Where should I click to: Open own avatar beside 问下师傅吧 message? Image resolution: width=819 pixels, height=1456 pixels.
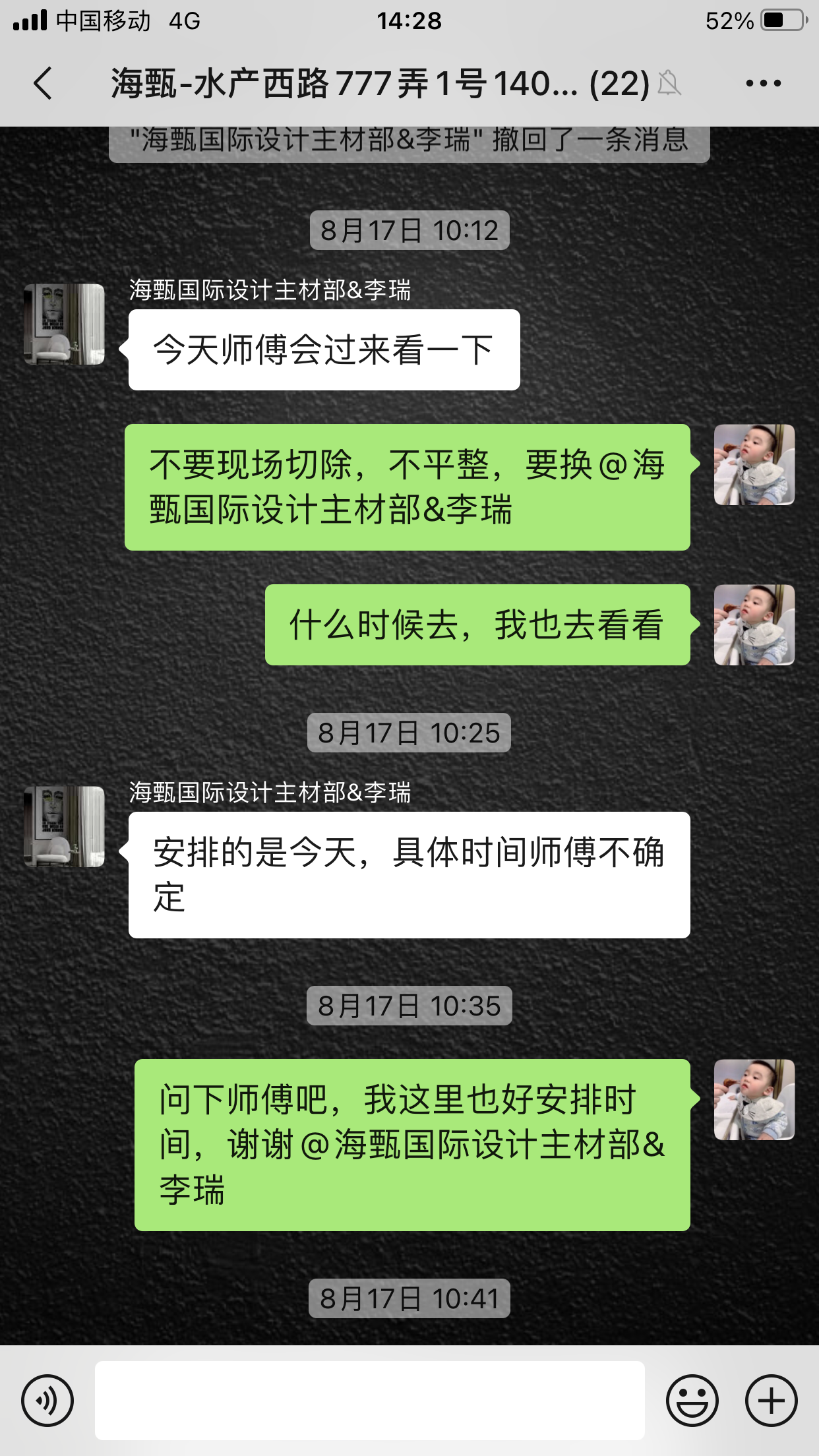(754, 1099)
